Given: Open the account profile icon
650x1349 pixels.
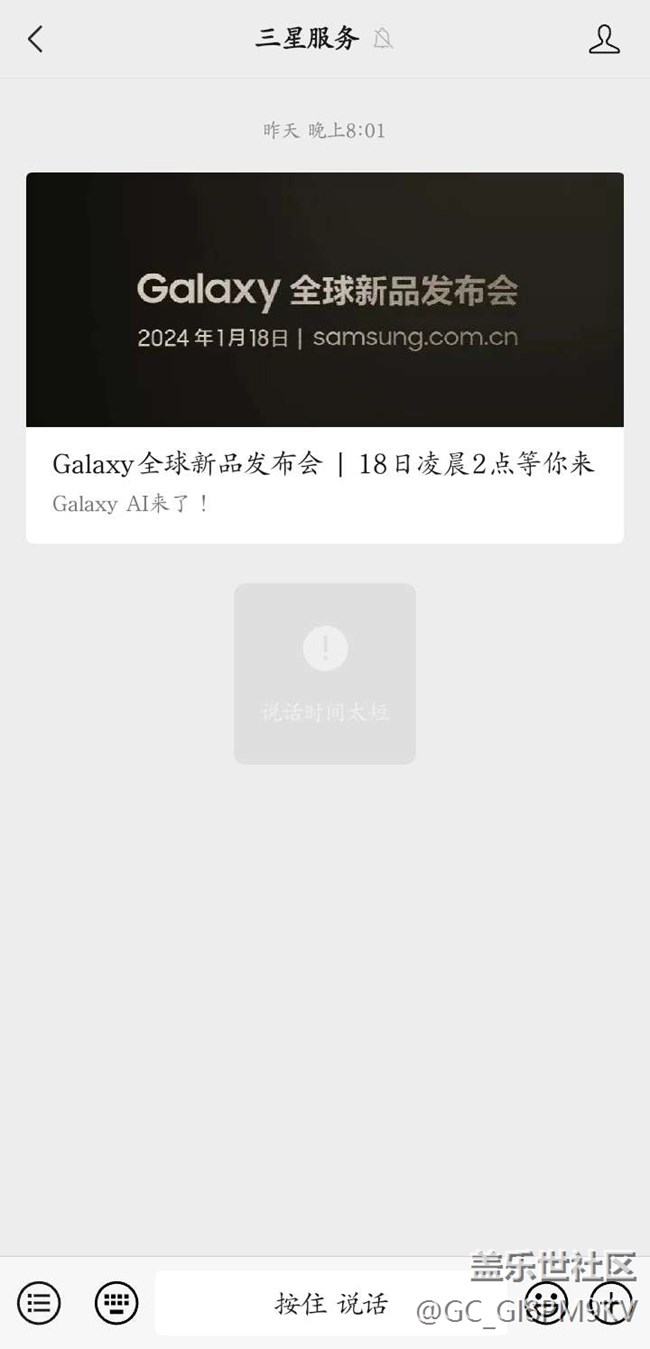Looking at the screenshot, I should tap(603, 39).
